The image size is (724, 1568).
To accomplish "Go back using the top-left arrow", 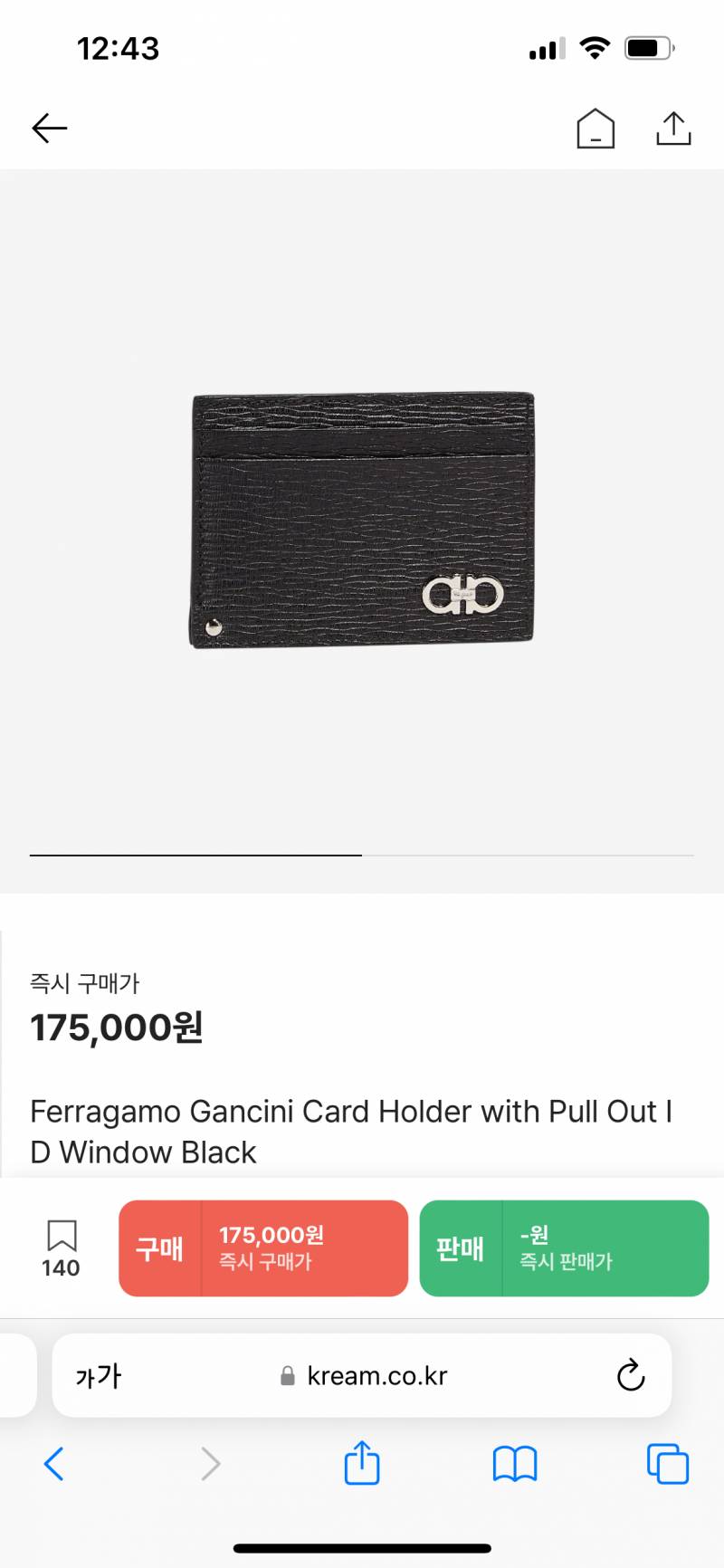I will tap(50, 129).
